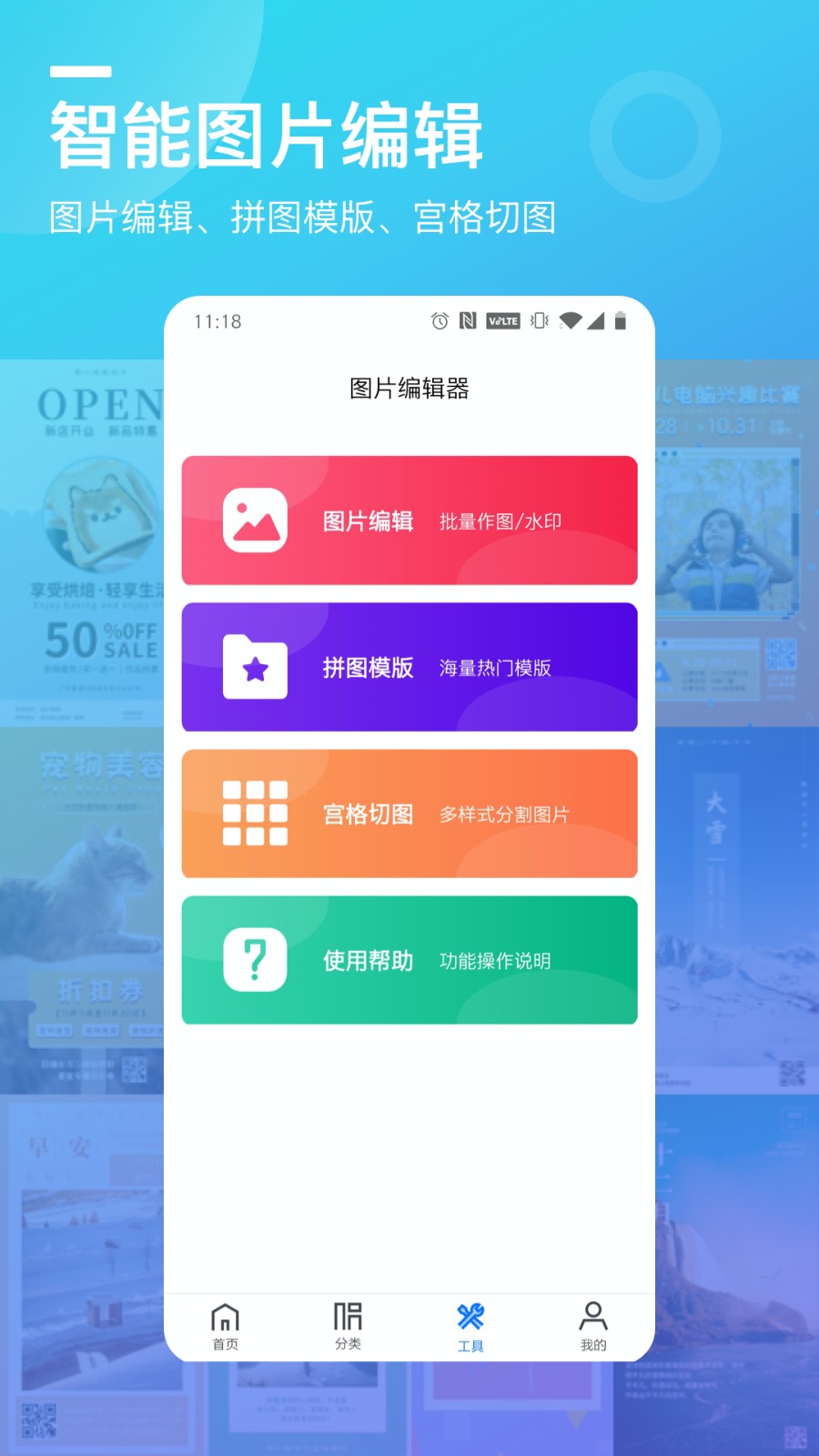Open 我的 profile icon at bottom right
The width and height of the screenshot is (819, 1456).
(593, 1315)
